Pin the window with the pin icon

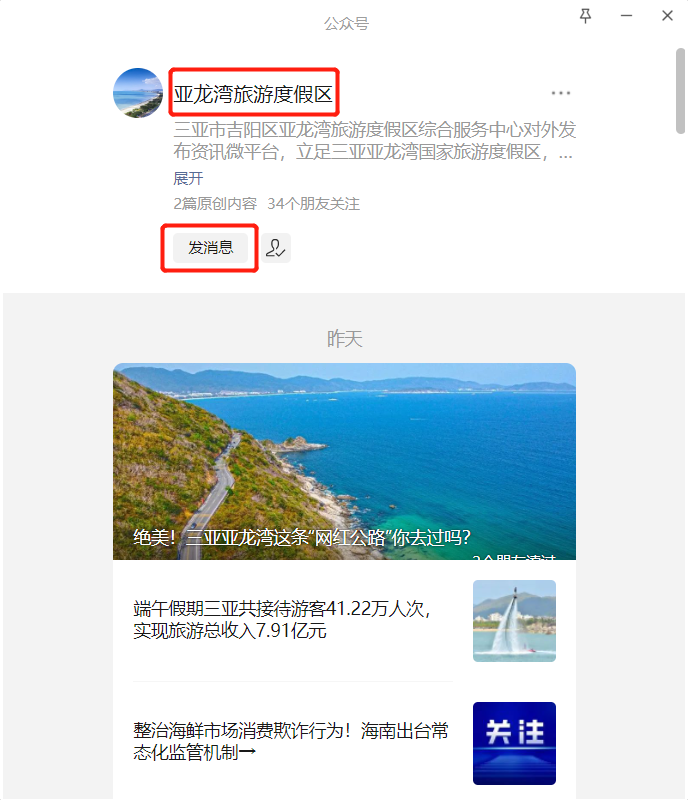point(586,16)
